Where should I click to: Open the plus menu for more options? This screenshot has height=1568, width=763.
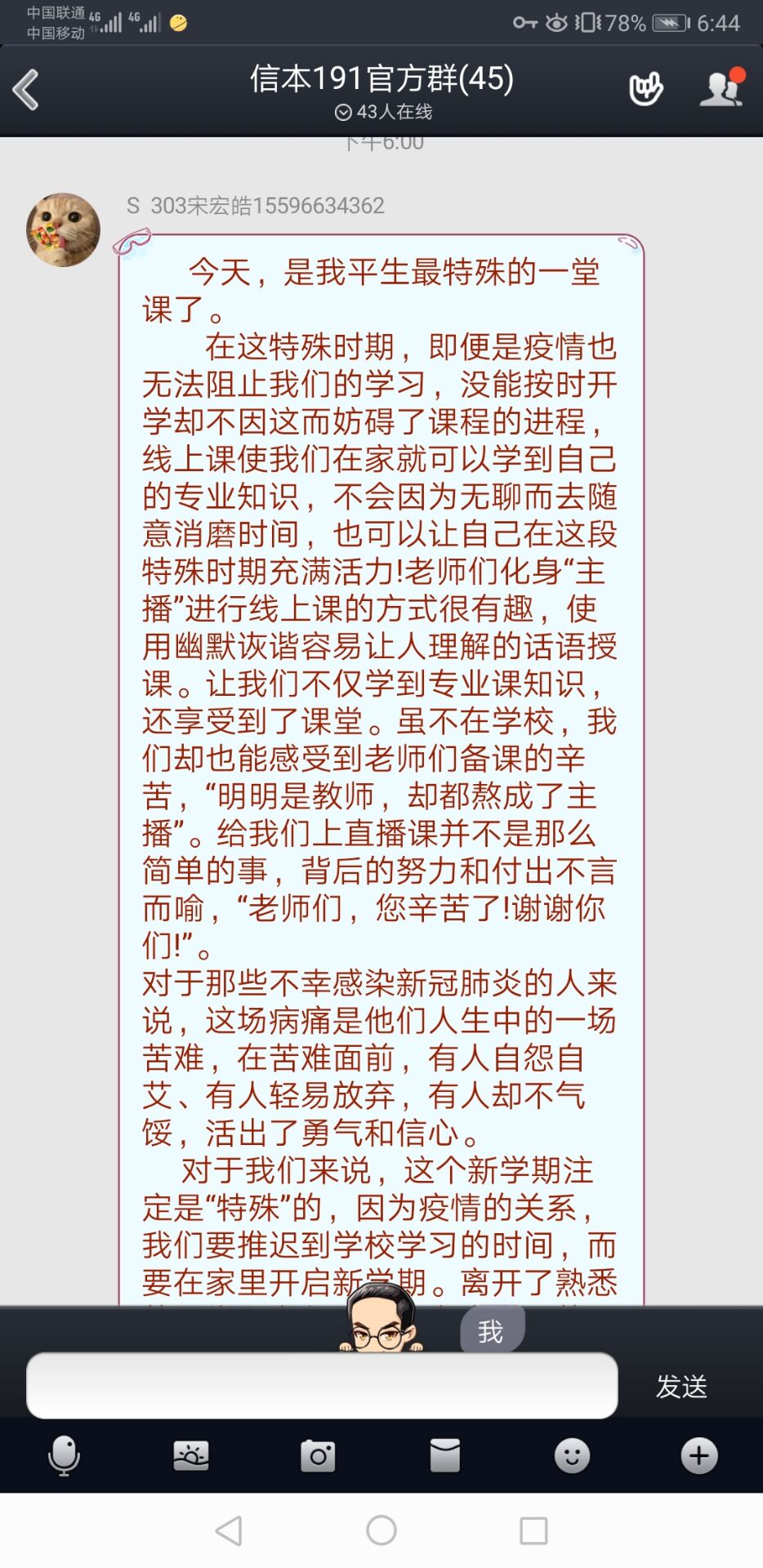[x=699, y=1455]
